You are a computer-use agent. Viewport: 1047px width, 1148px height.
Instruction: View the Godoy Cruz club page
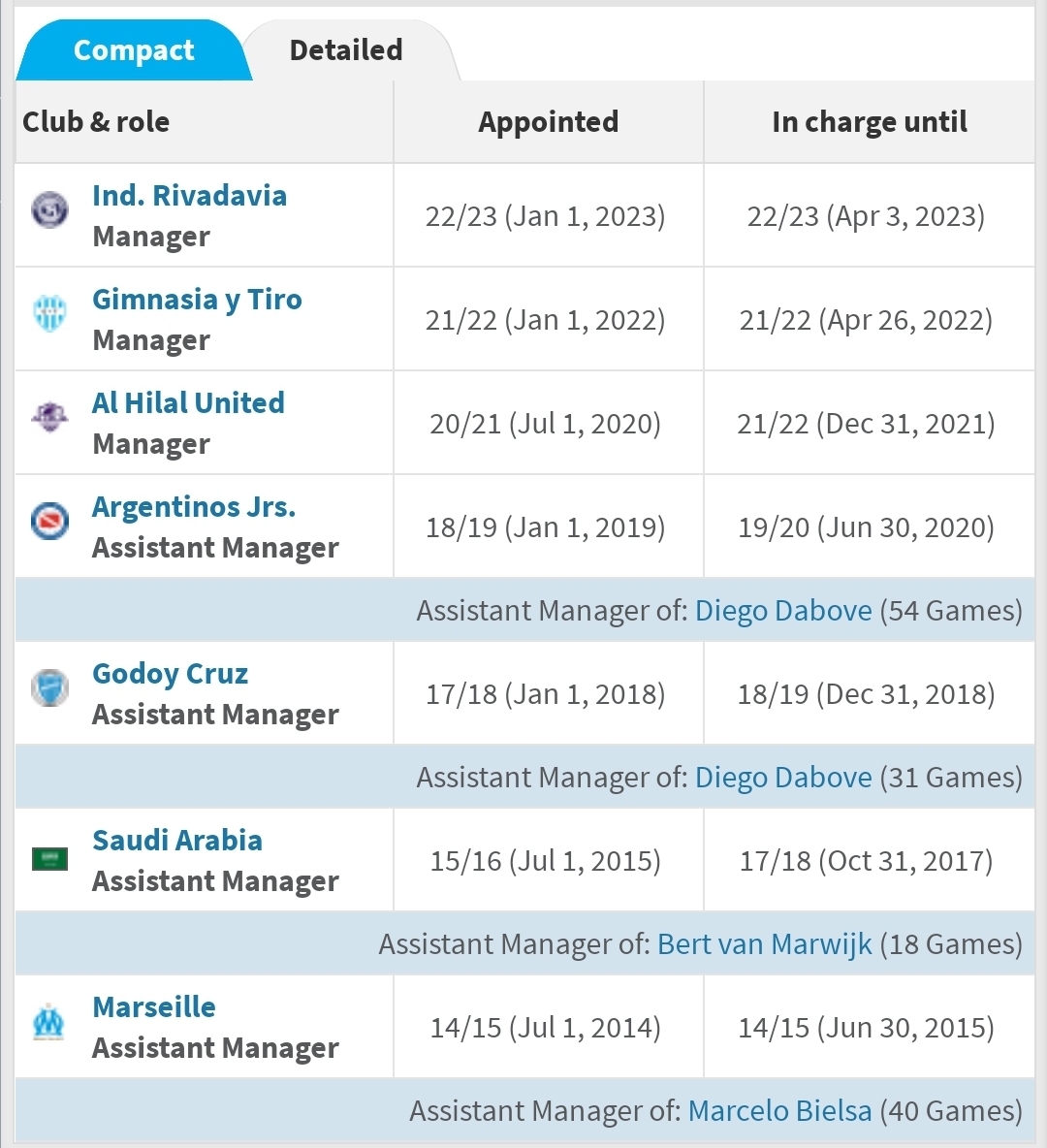pos(170,674)
